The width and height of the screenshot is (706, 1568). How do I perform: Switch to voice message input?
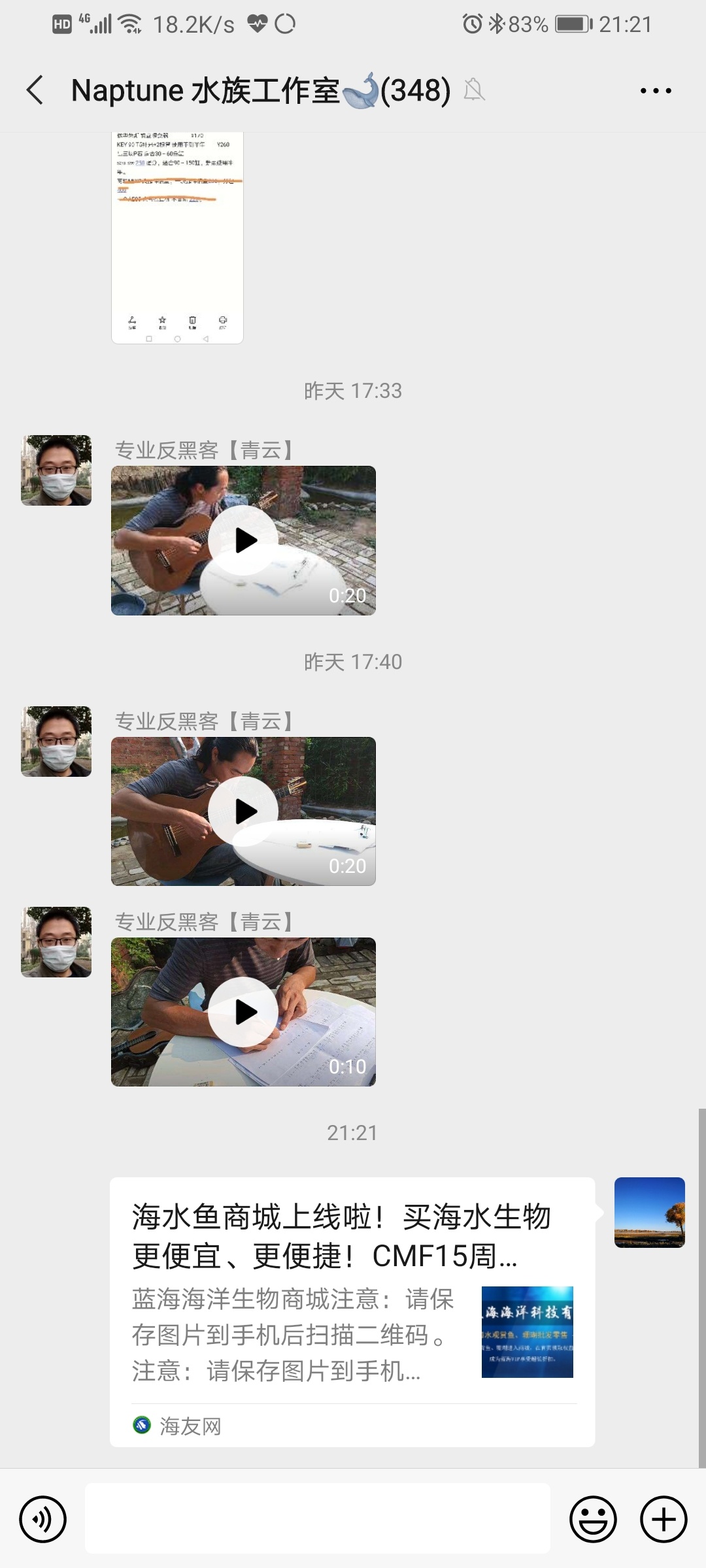click(x=43, y=1519)
